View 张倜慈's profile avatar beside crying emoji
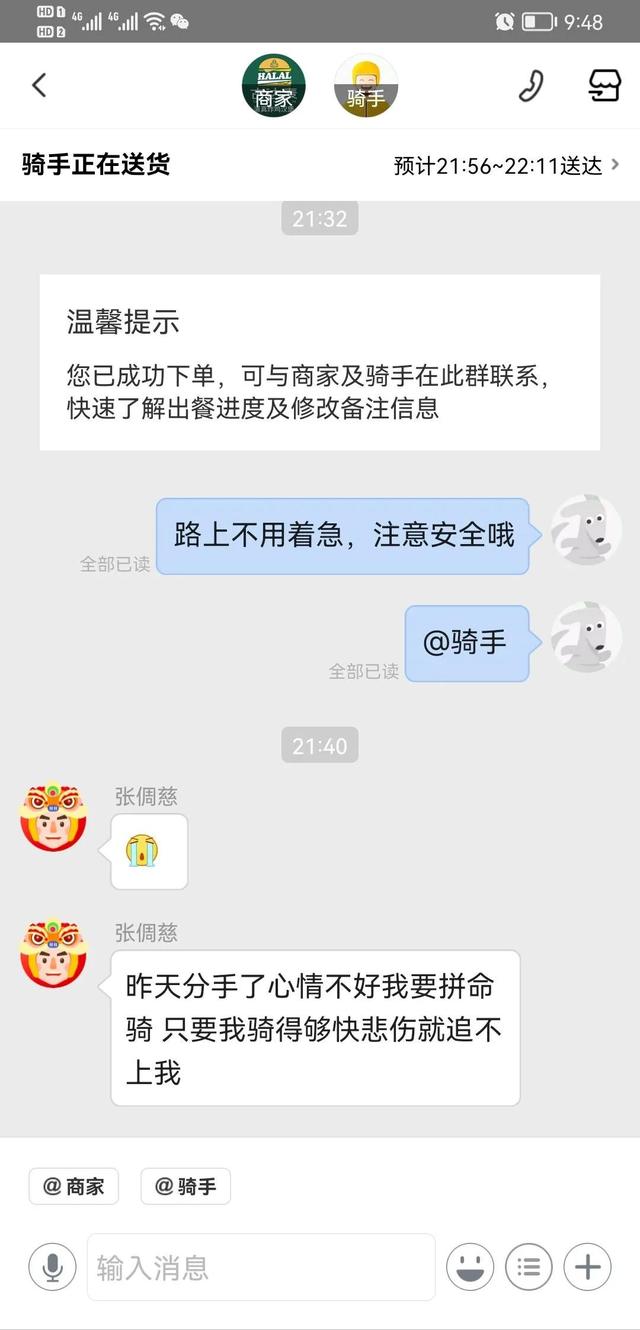640x1330 pixels. pos(53,818)
